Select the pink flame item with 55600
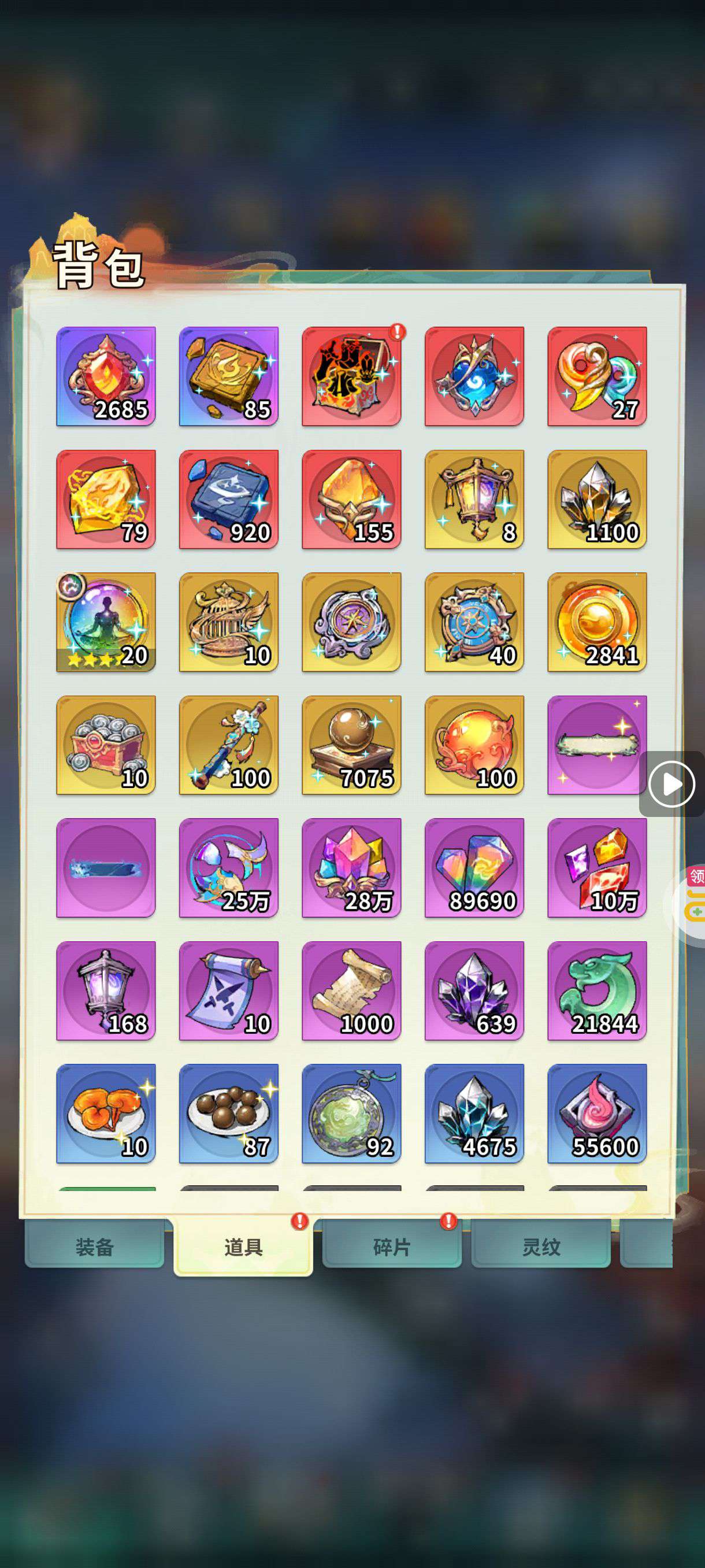 tap(598, 1114)
